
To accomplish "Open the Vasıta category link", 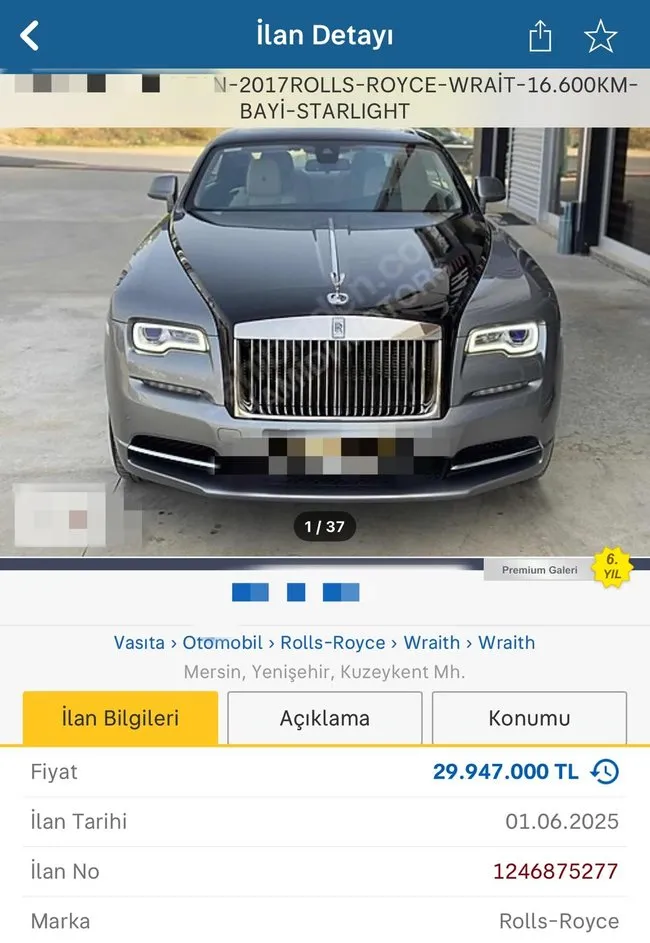I will click(139, 643).
